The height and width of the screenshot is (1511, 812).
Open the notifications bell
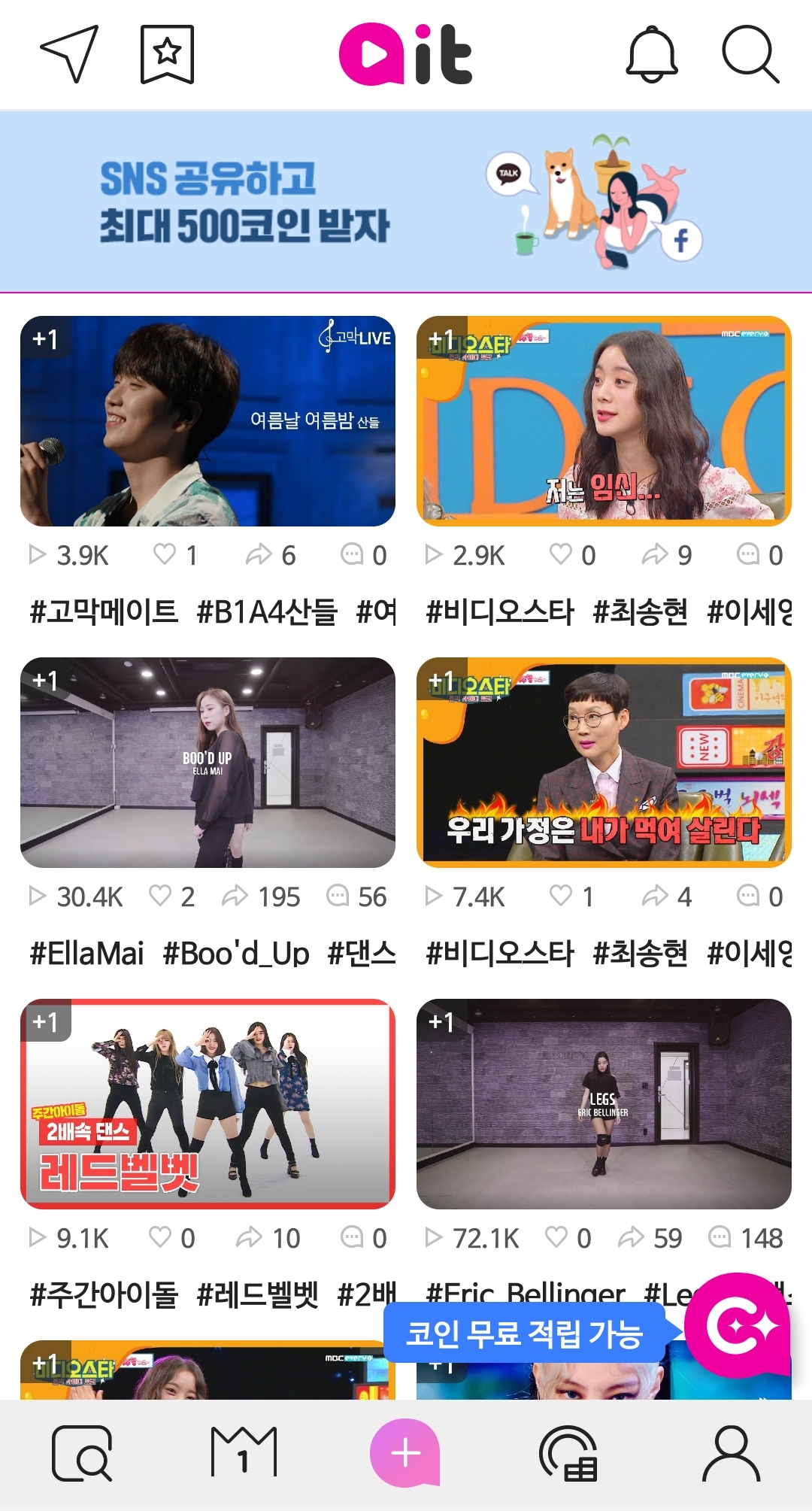pyautogui.click(x=652, y=54)
